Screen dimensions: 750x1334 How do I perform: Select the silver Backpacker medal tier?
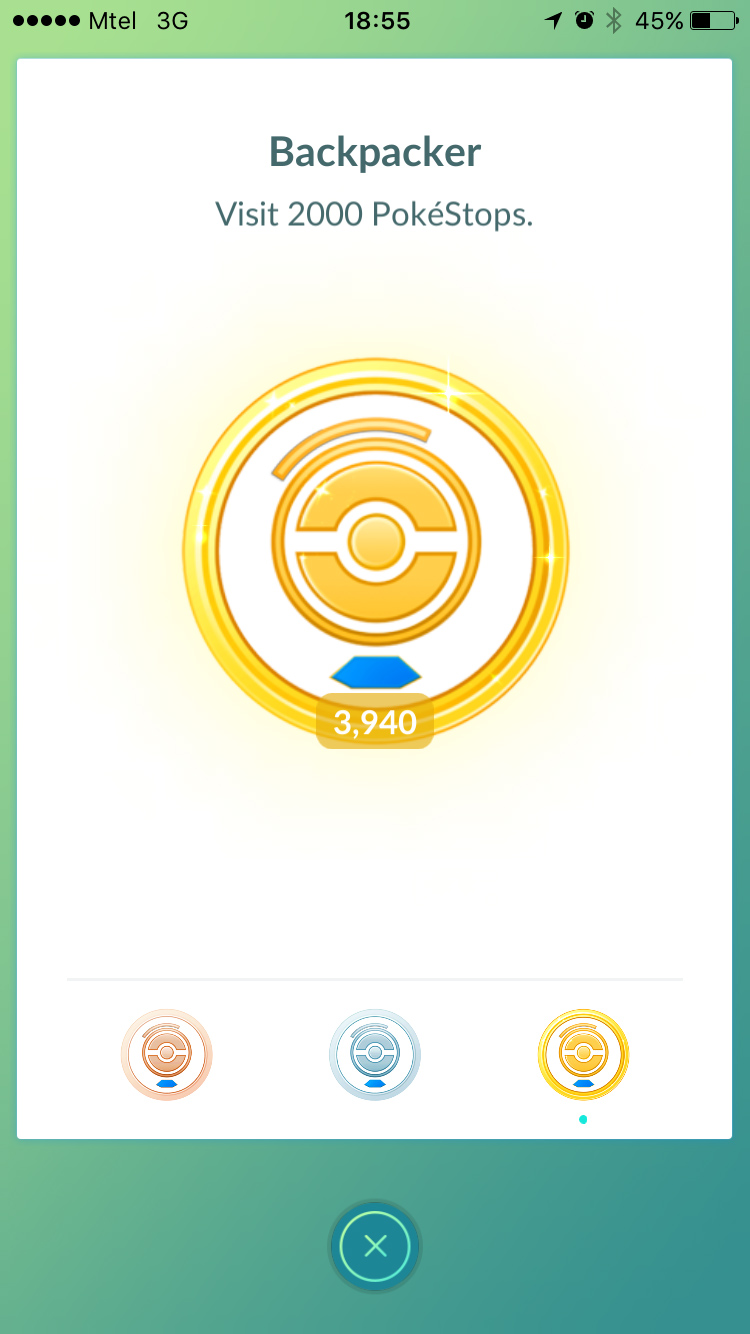tap(375, 1055)
